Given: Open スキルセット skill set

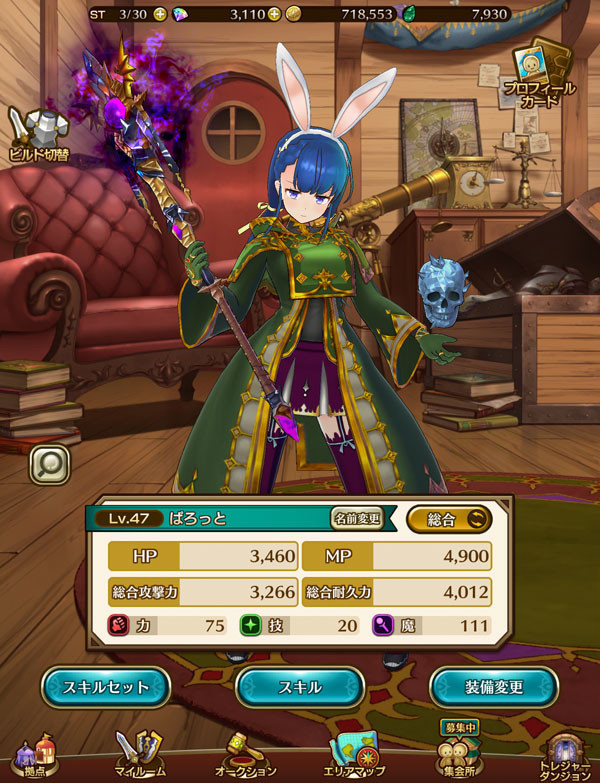Looking at the screenshot, I should 106,687.
